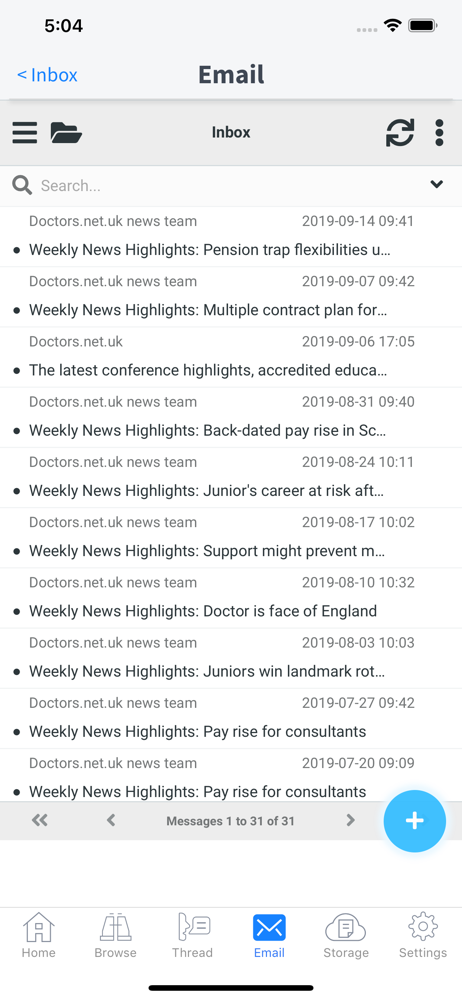Open the folders icon
Screen dimensions: 462x1000
pos(66,133)
